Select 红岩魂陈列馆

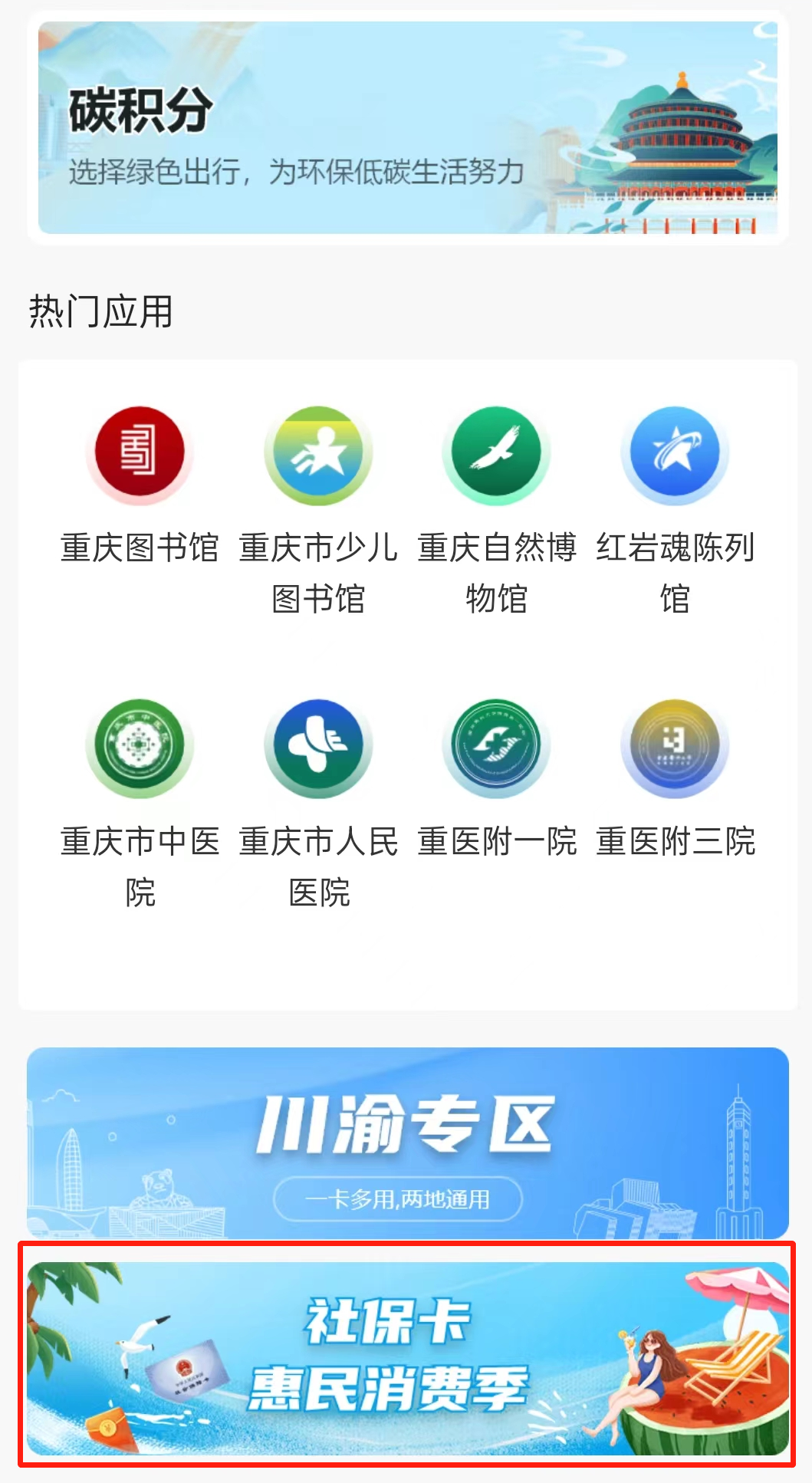point(675,453)
